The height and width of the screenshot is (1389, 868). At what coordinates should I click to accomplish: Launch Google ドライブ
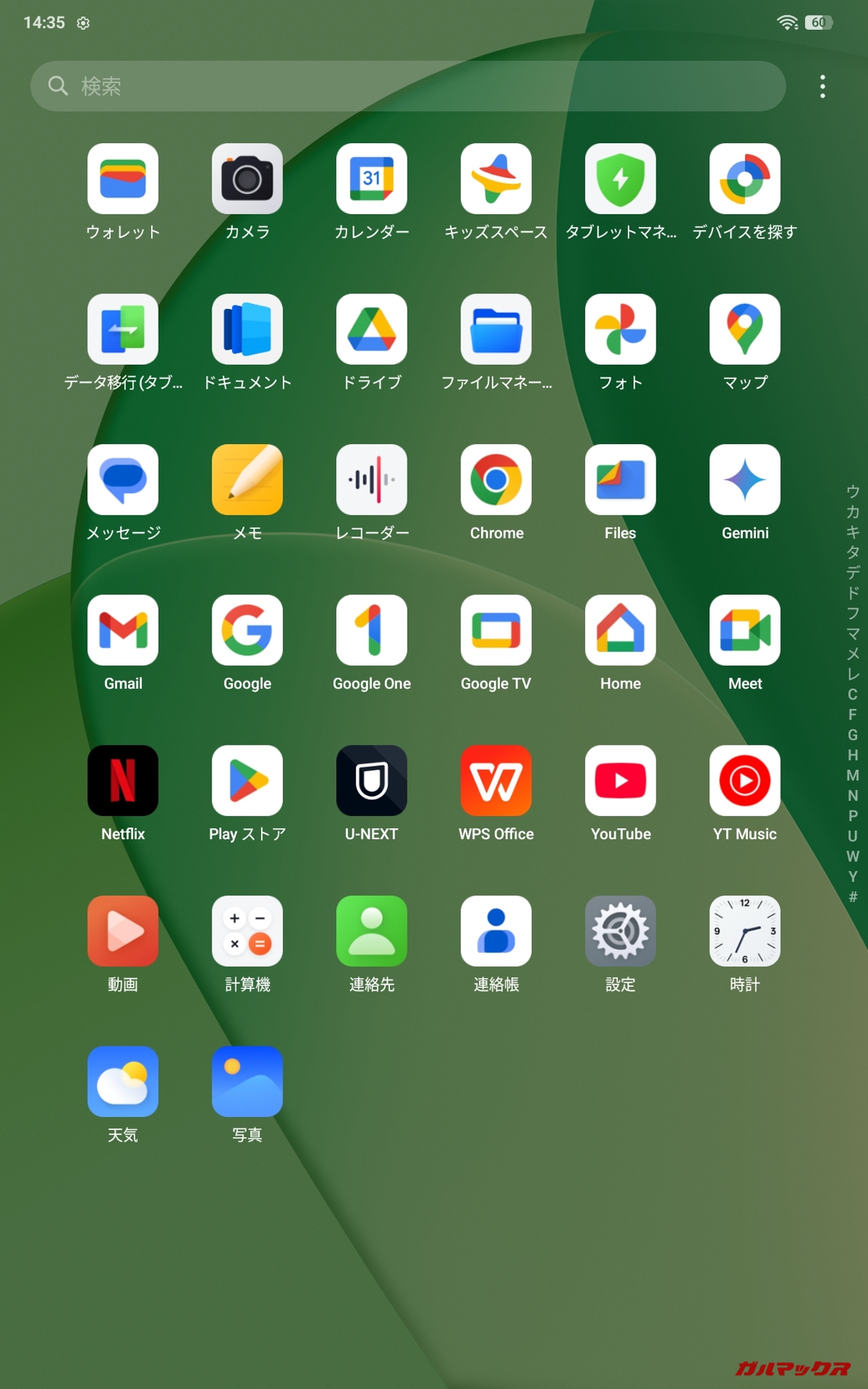(372, 330)
